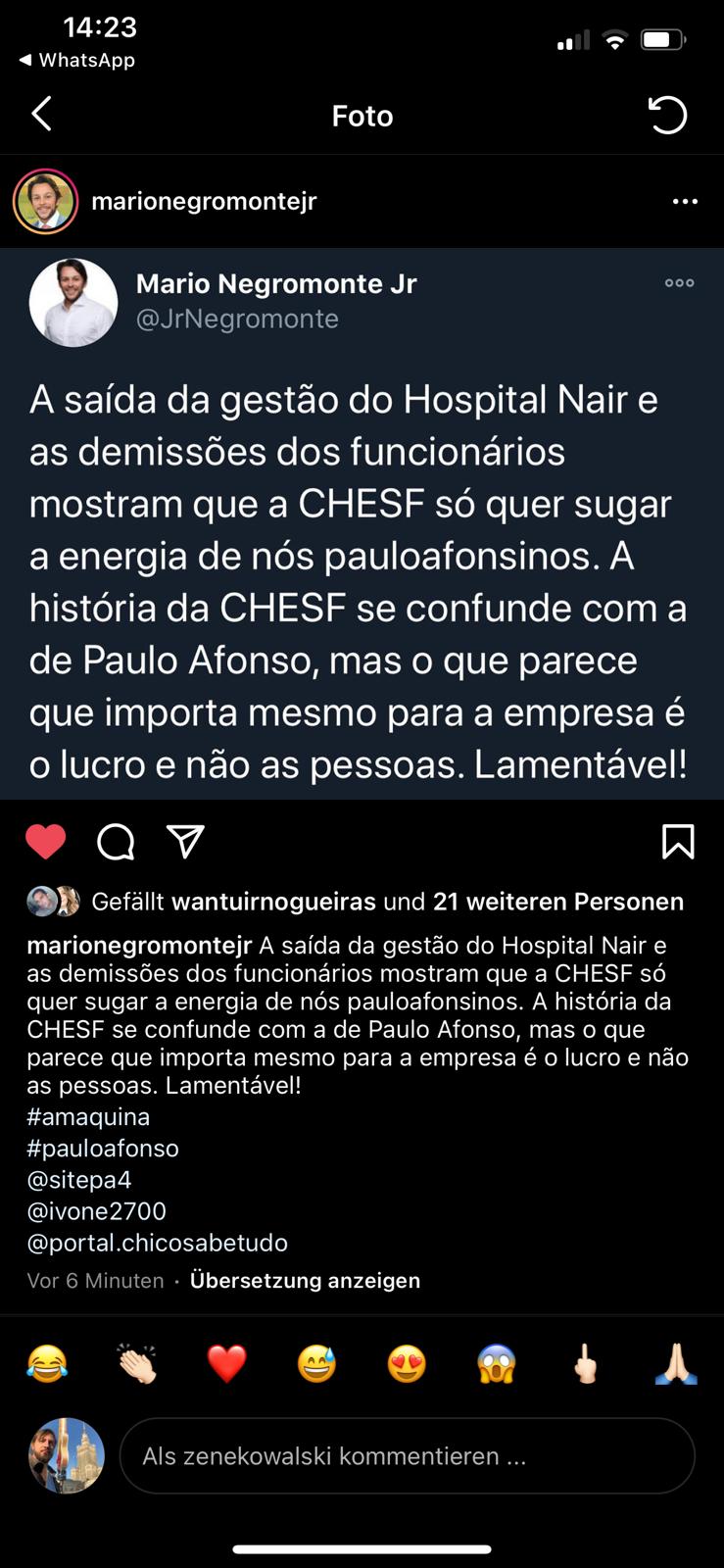Go back using the top-left arrow

click(x=41, y=115)
